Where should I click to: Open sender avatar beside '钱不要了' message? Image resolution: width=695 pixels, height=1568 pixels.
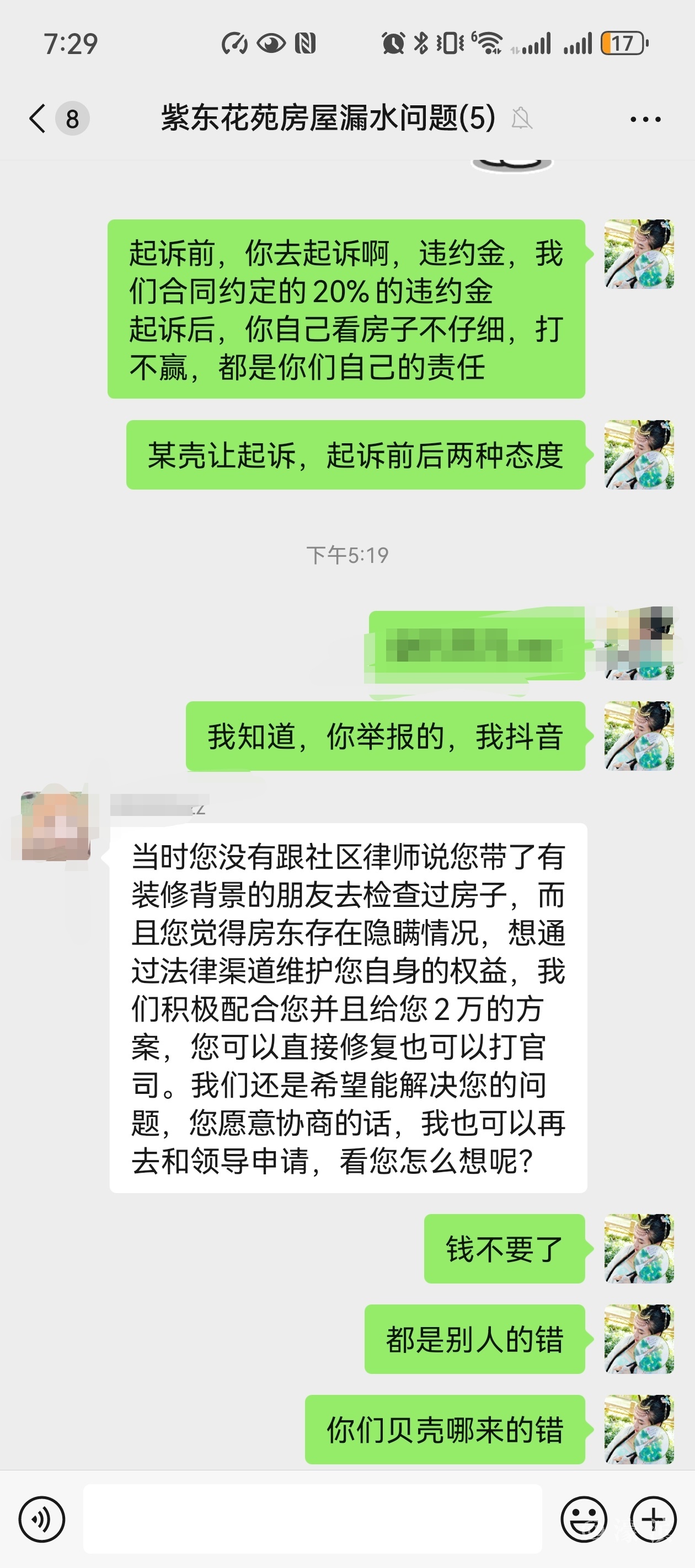(638, 1248)
